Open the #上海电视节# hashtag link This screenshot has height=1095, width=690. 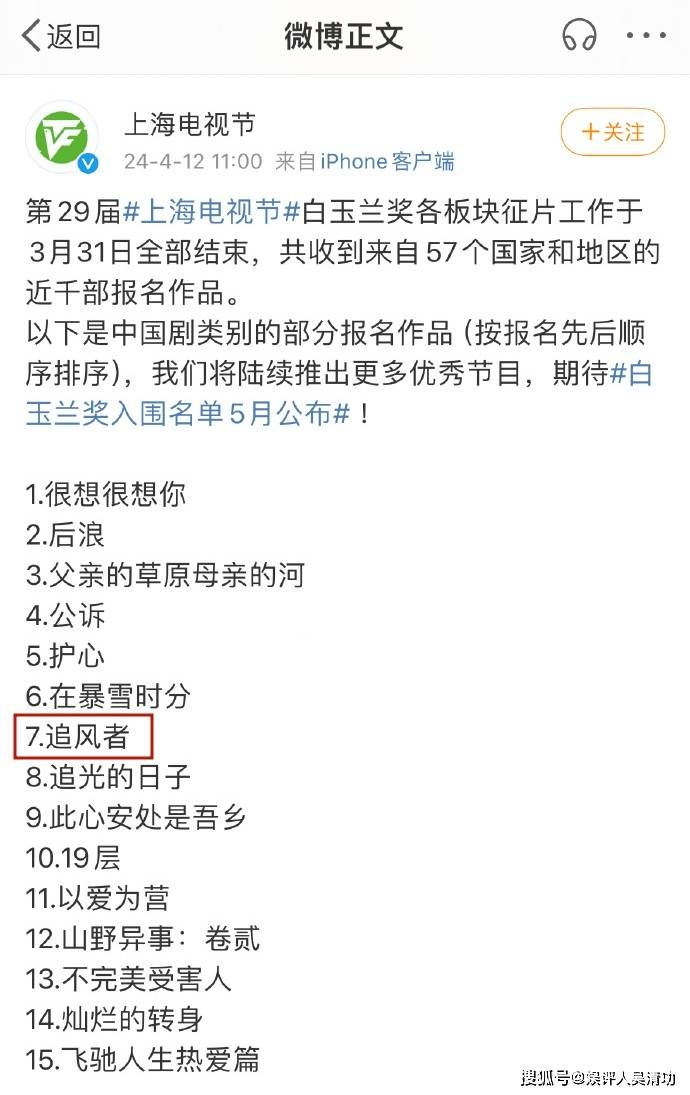tap(212, 212)
